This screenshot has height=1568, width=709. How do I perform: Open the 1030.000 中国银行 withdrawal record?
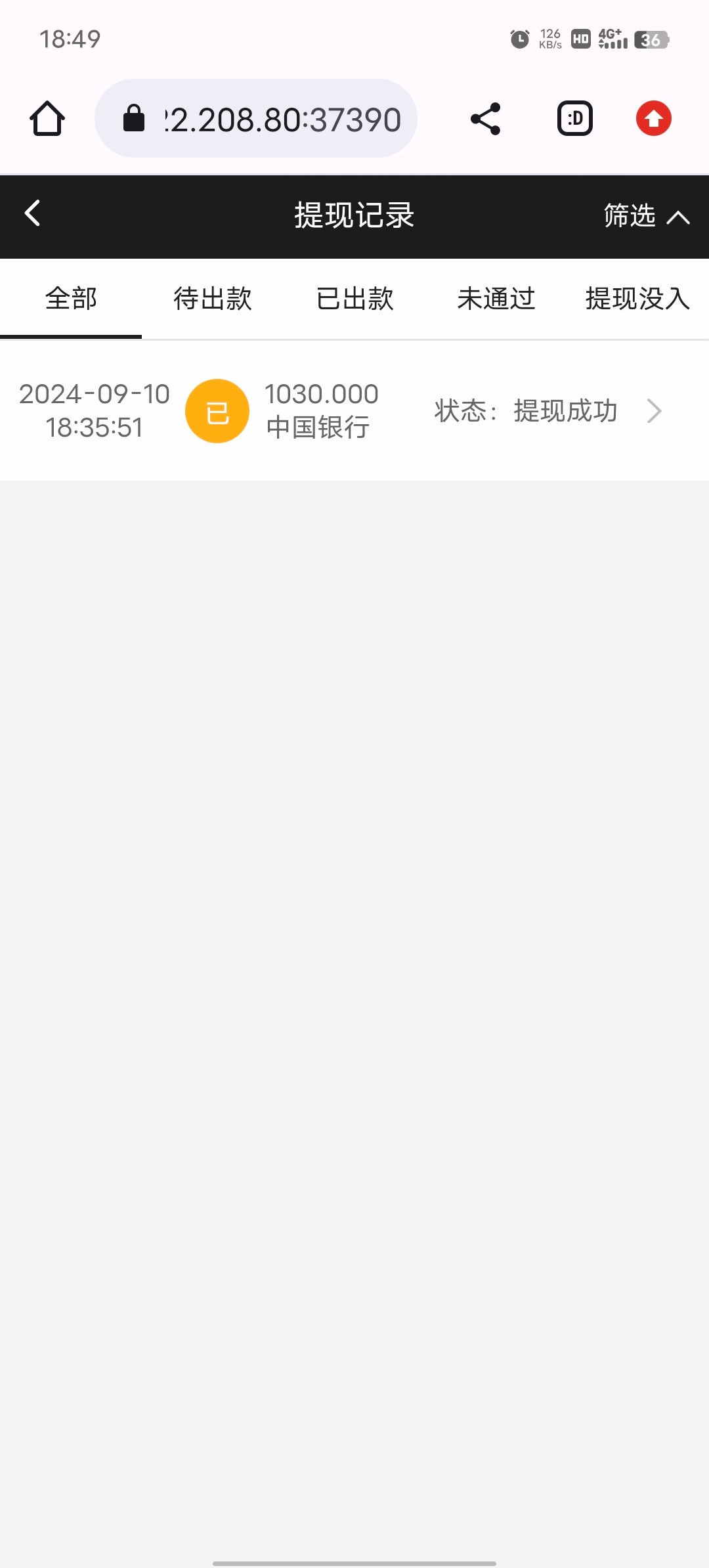click(x=354, y=411)
